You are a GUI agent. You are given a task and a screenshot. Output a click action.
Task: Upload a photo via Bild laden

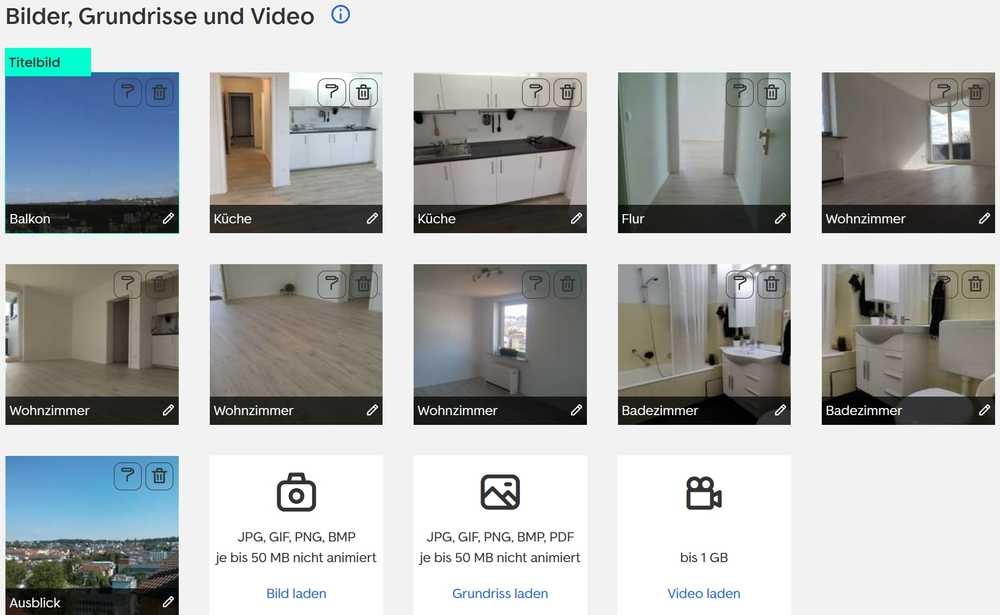click(296, 593)
